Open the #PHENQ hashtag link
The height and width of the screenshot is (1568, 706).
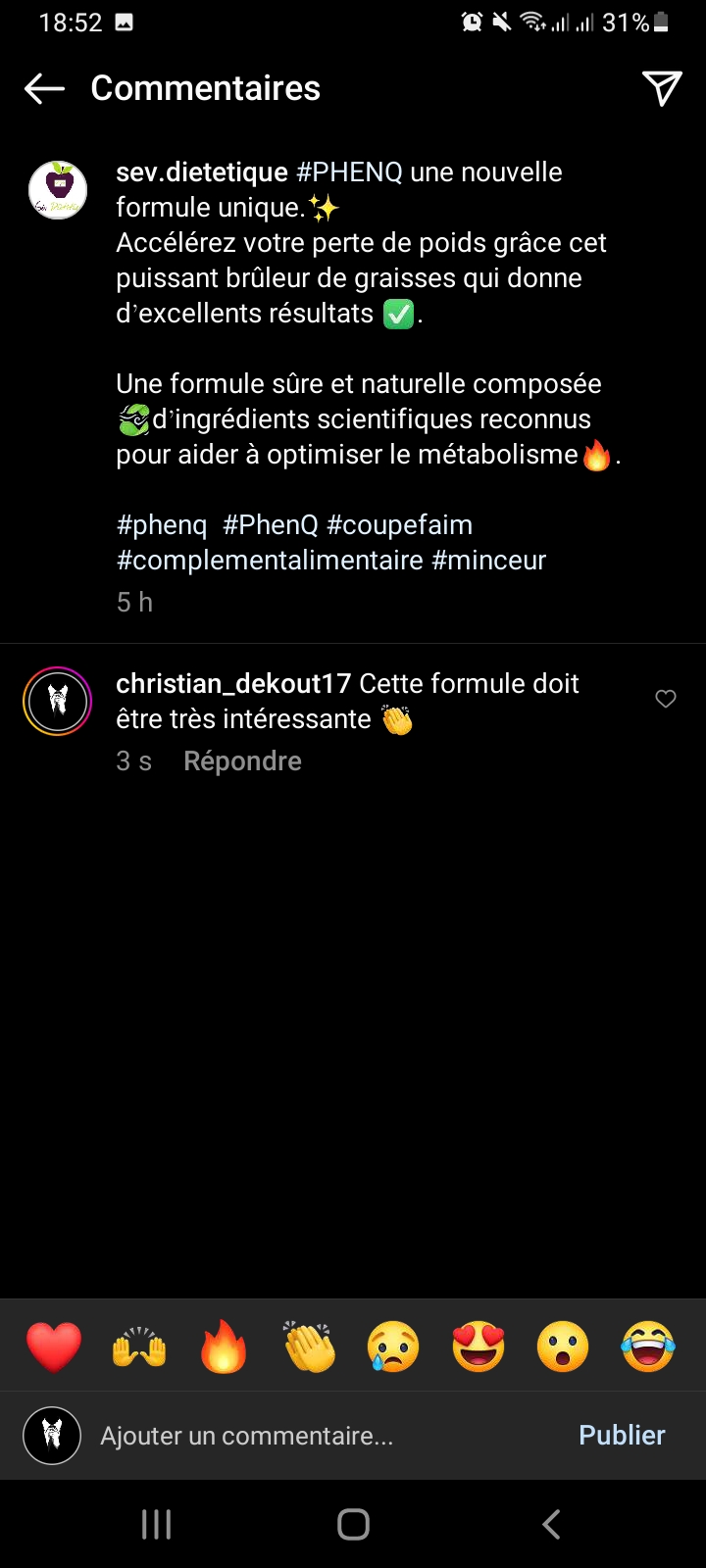(349, 172)
